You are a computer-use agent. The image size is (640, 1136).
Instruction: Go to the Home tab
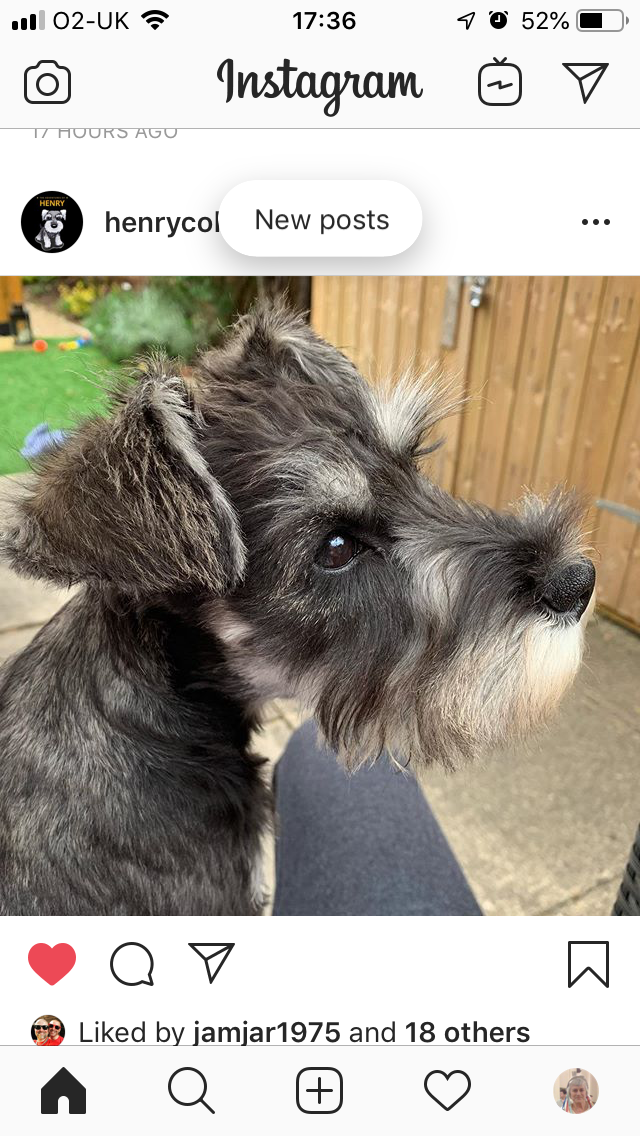point(64,1090)
